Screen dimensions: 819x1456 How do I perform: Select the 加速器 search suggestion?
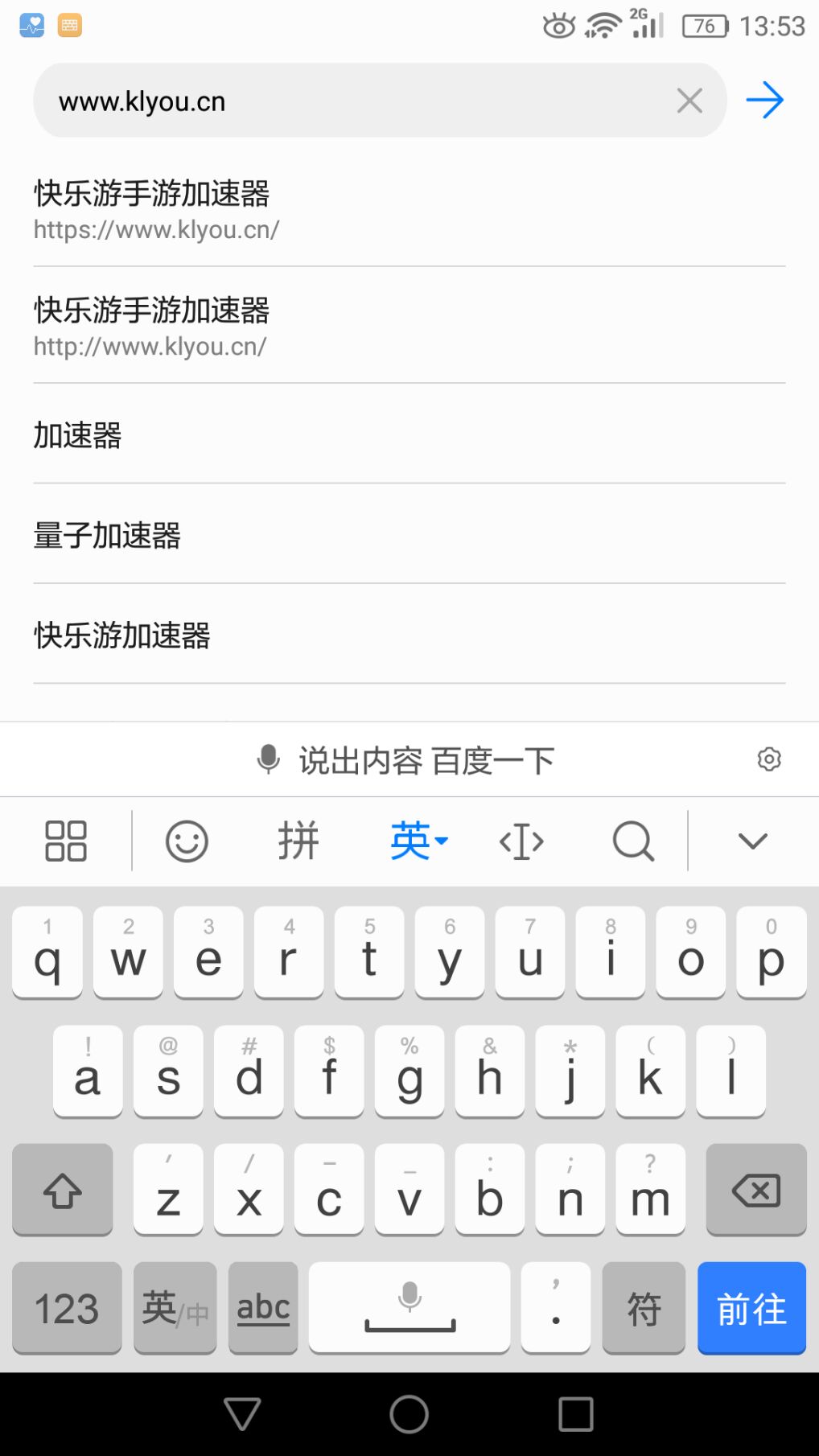409,435
